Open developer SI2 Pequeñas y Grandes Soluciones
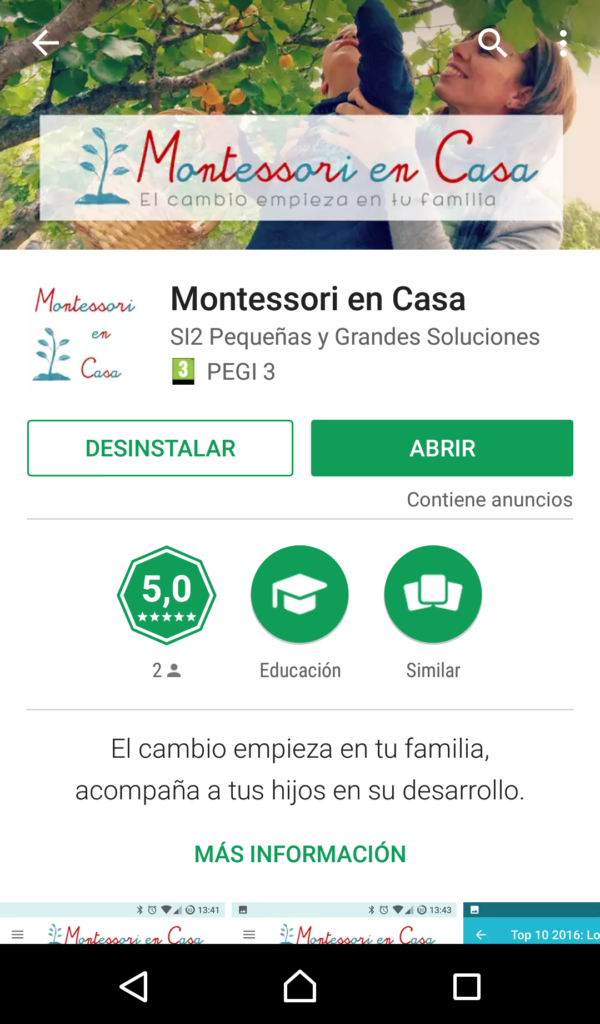Image resolution: width=600 pixels, height=1024 pixels. click(355, 337)
